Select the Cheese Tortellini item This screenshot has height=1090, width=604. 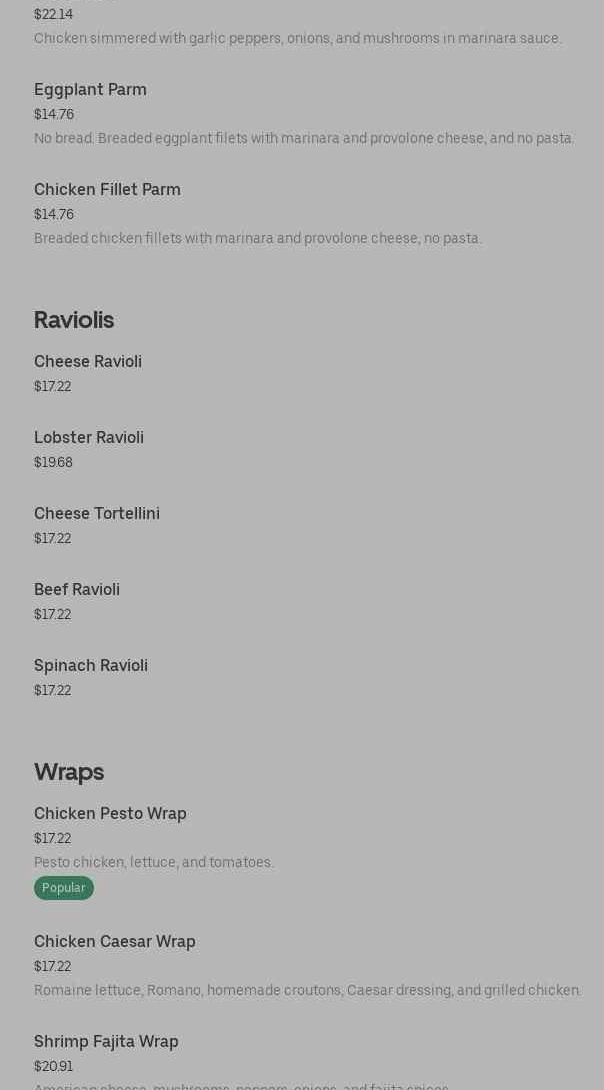point(97,514)
